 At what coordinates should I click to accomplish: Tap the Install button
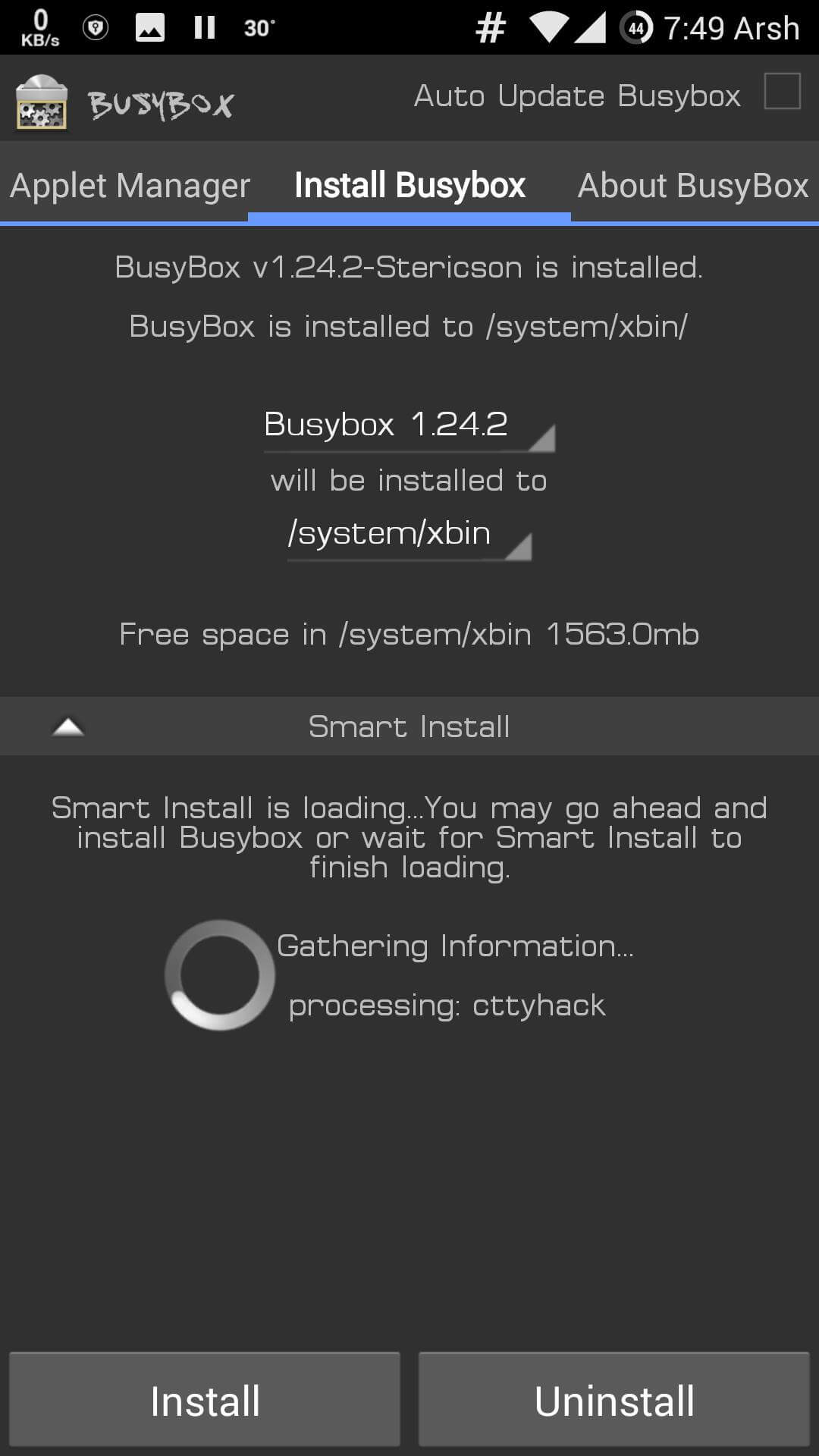point(205,1400)
